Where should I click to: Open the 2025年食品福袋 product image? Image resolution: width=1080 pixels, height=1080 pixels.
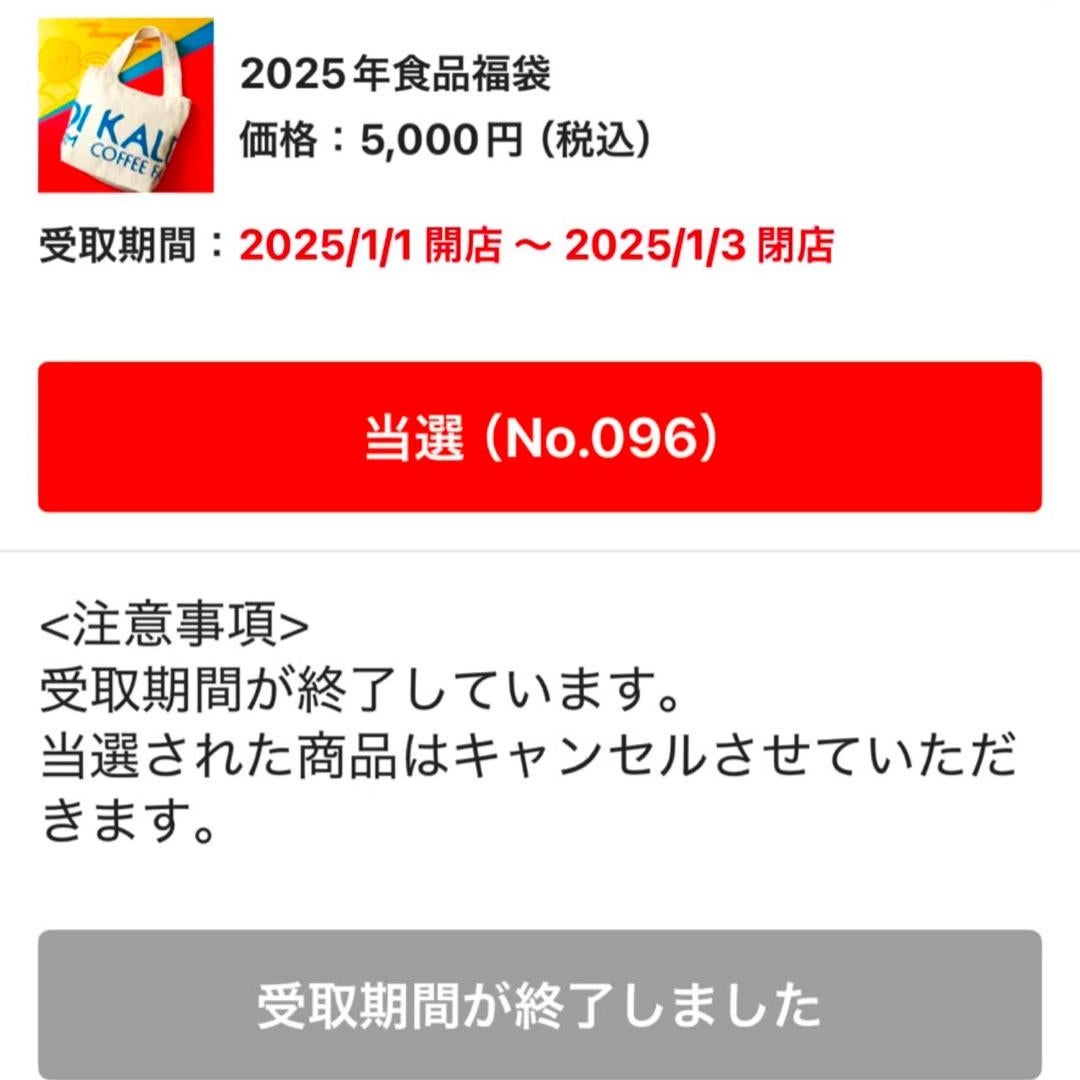(125, 105)
